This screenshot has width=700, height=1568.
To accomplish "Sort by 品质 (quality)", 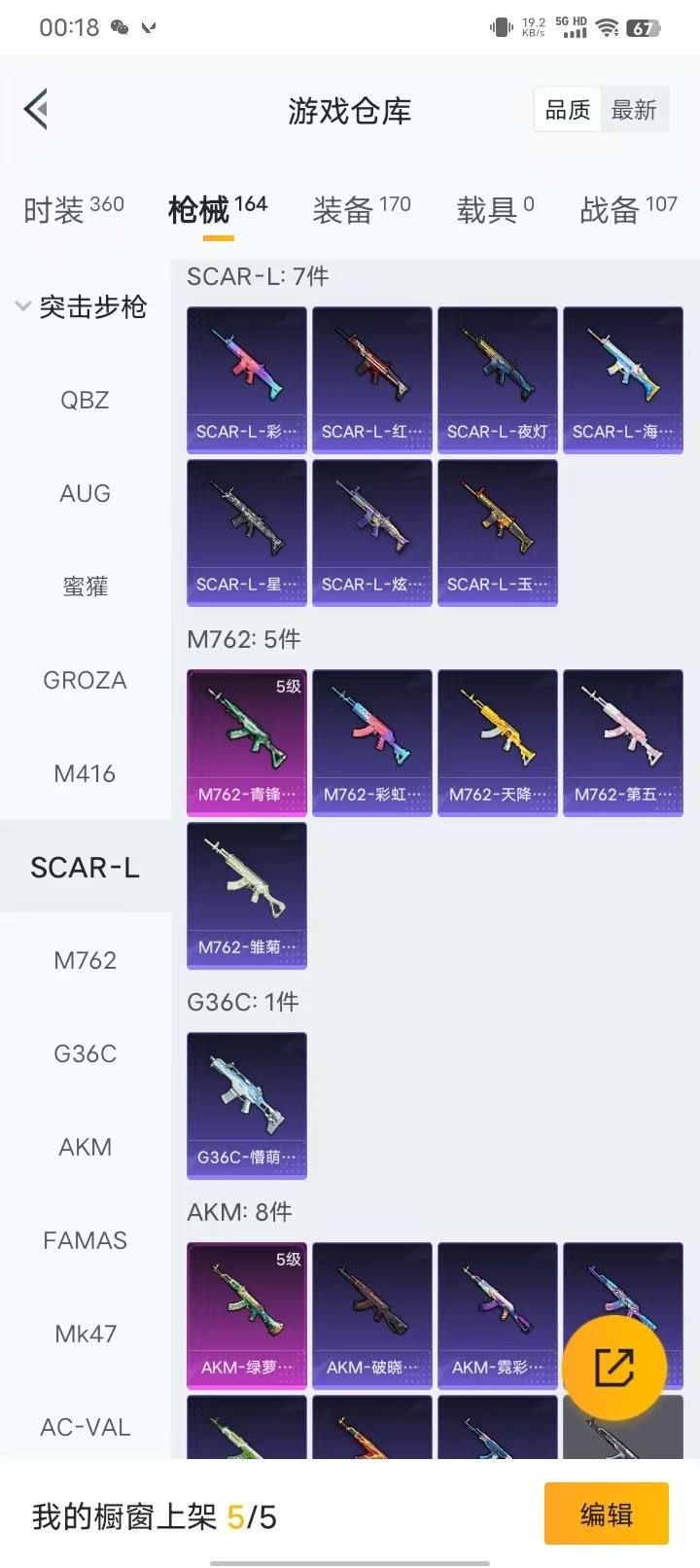I will tap(568, 110).
